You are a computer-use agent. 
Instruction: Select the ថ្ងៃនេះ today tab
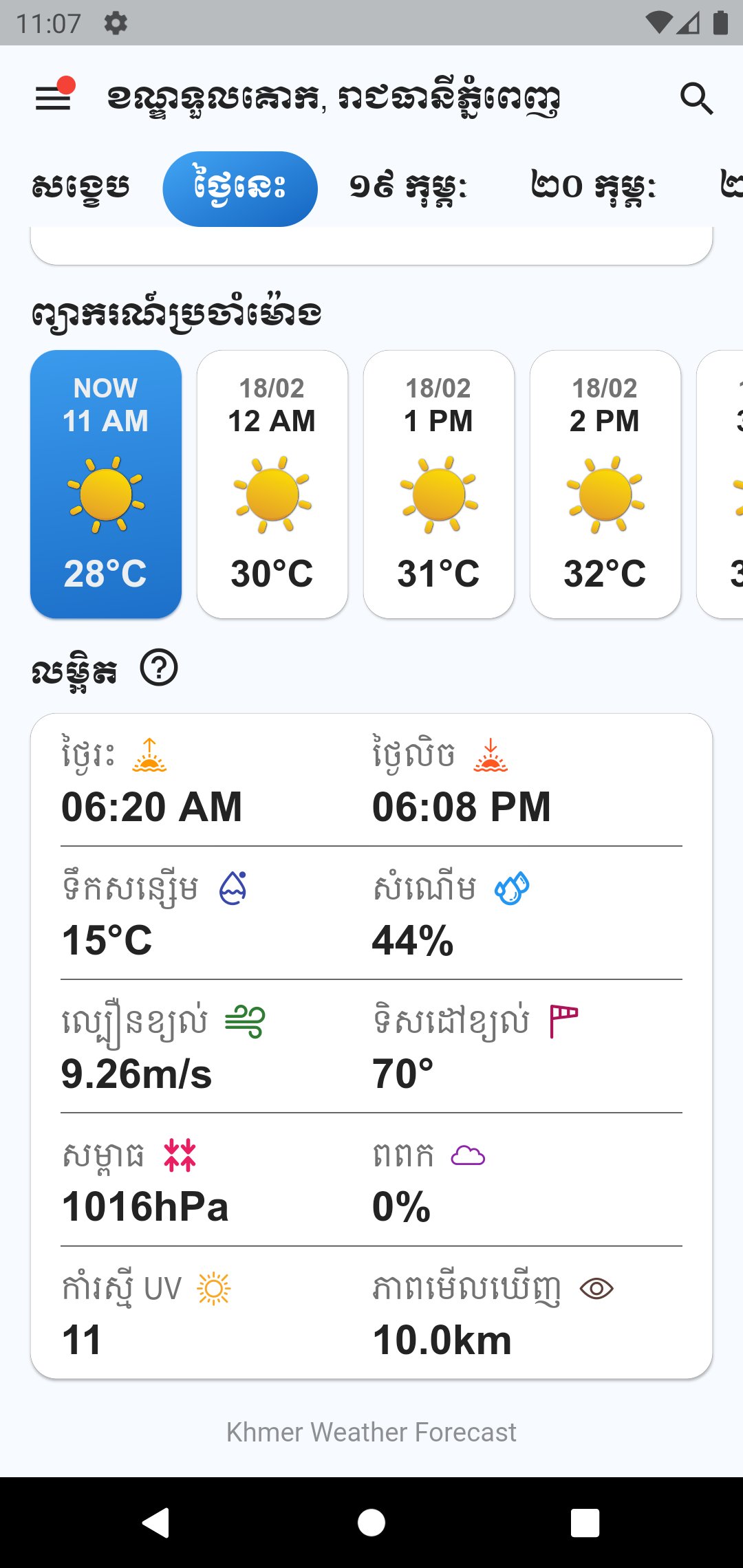coord(239,188)
